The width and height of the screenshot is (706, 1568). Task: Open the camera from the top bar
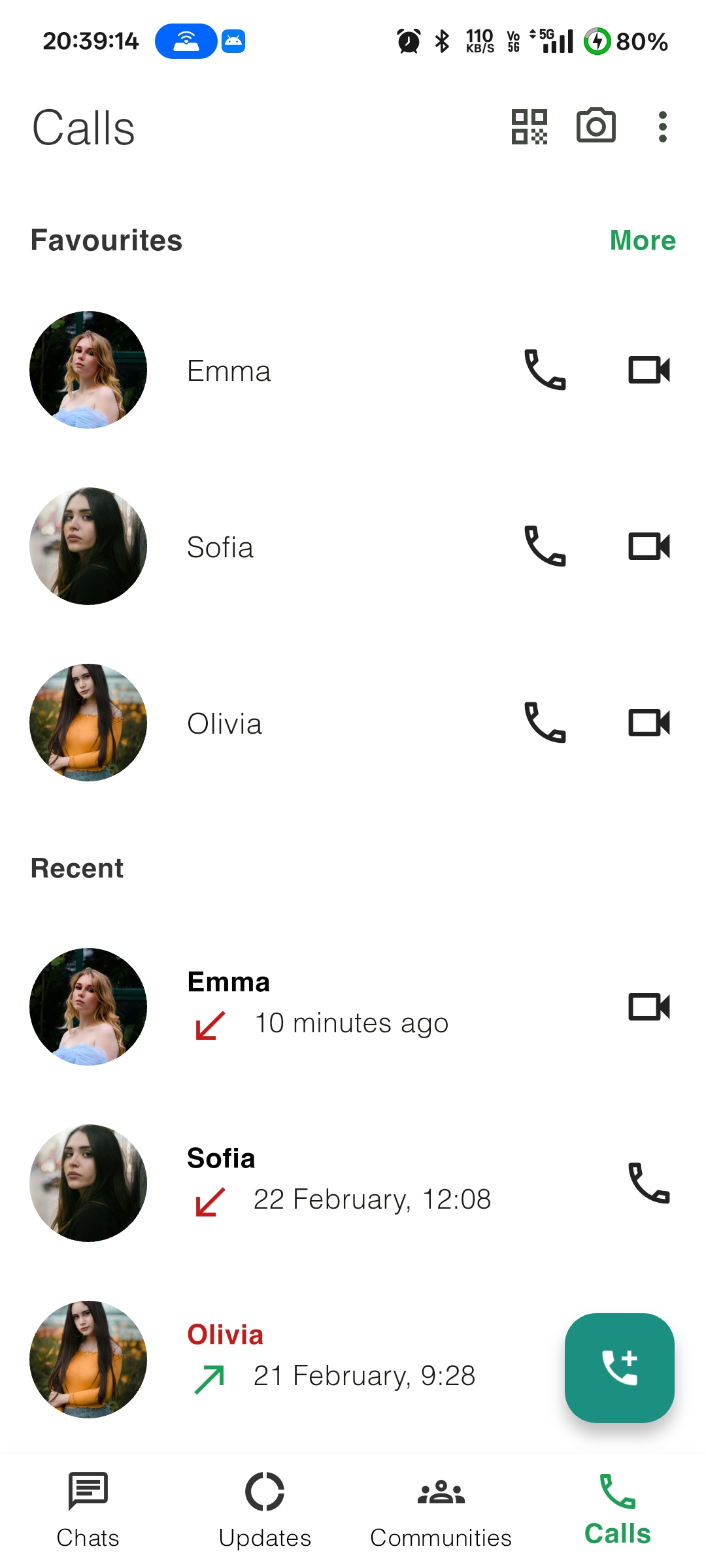click(x=596, y=125)
